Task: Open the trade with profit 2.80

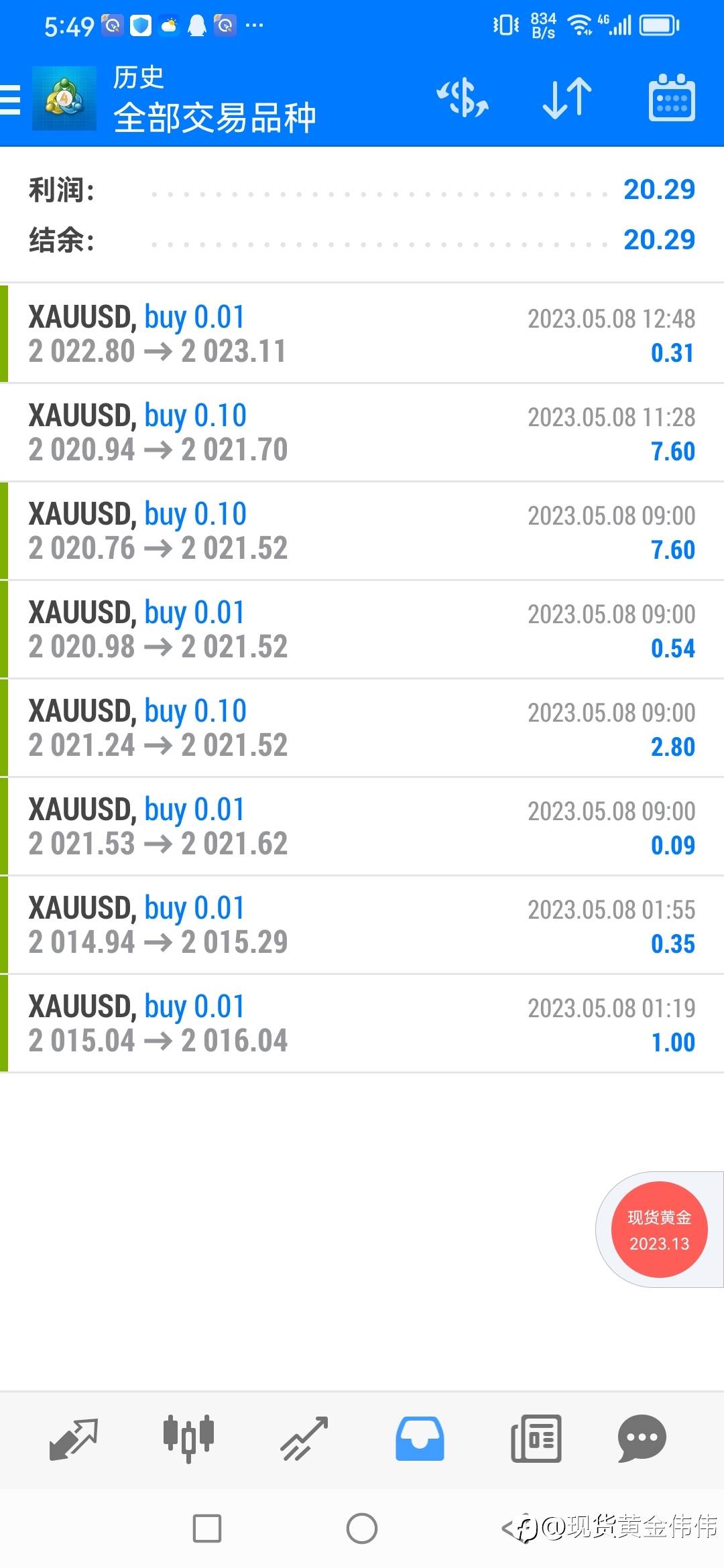Action: tap(362, 728)
